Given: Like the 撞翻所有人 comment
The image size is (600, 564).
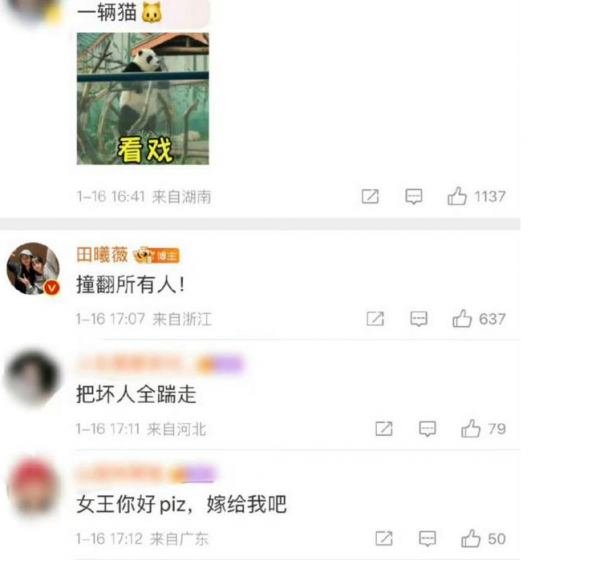Looking at the screenshot, I should (x=462, y=319).
